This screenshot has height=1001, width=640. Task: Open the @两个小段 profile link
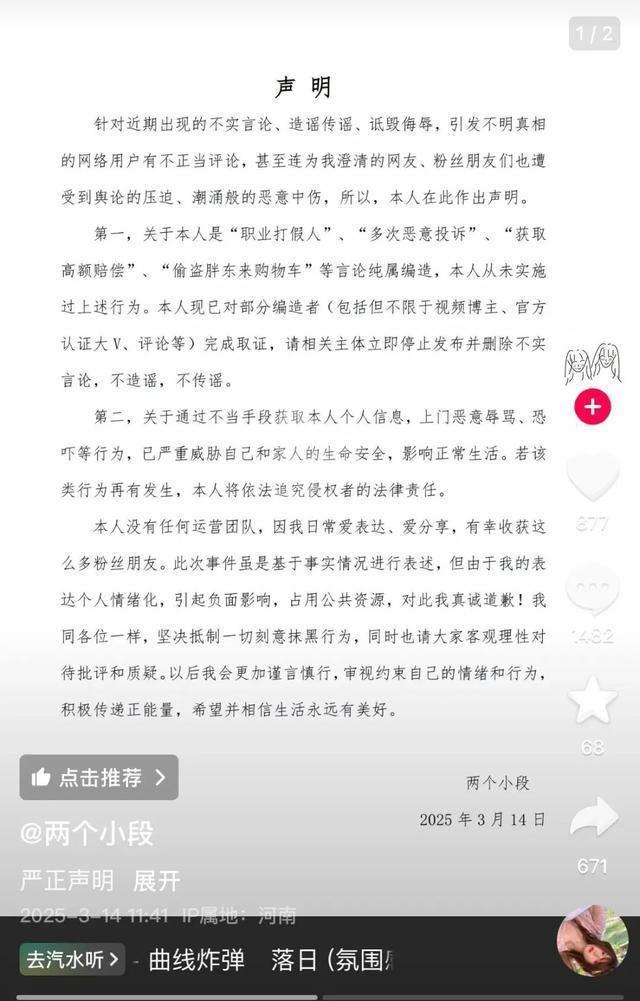click(x=88, y=833)
